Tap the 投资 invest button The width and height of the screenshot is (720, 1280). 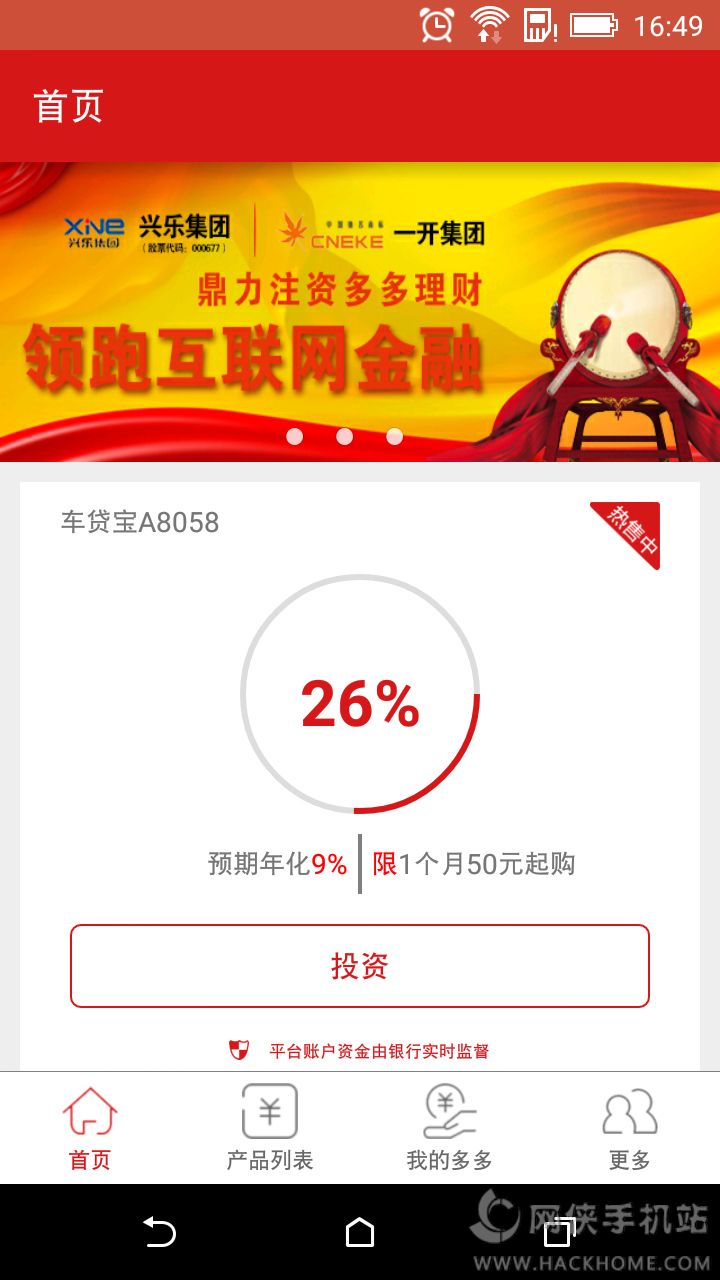(x=360, y=966)
